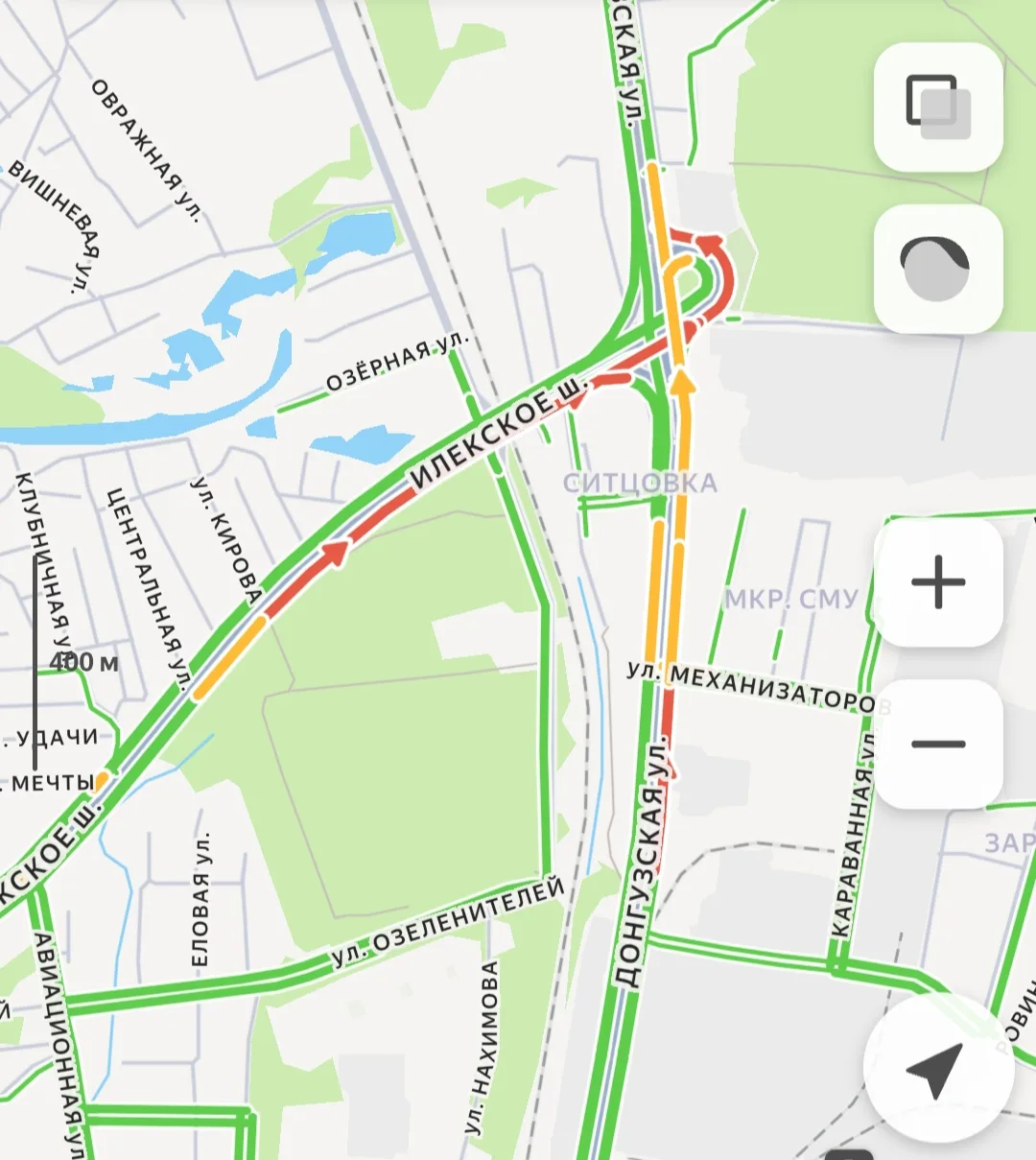Screen dimensions: 1036x1160
Task: Center map on my location arrow
Action: 936,1069
